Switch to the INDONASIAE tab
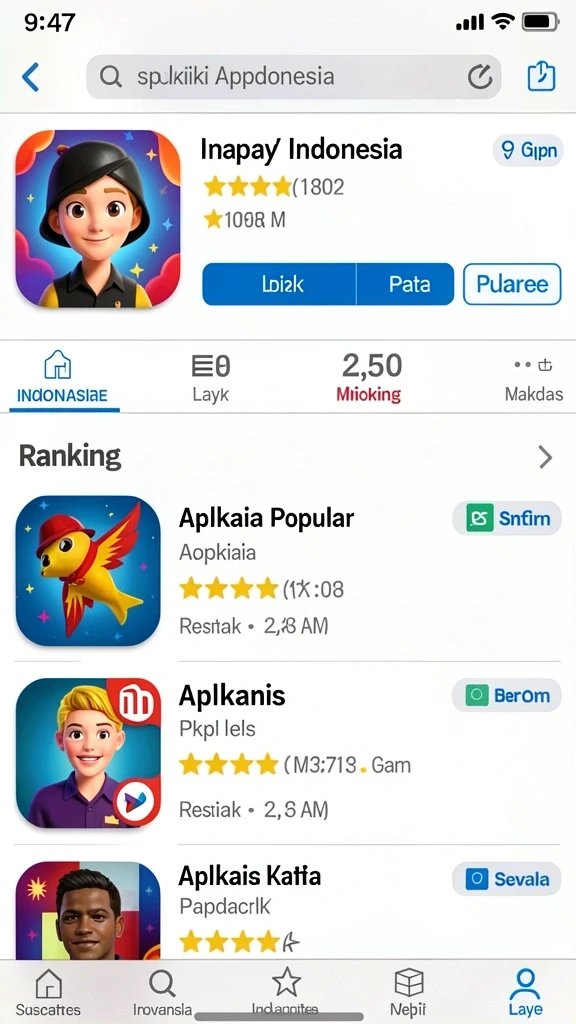 pos(63,377)
